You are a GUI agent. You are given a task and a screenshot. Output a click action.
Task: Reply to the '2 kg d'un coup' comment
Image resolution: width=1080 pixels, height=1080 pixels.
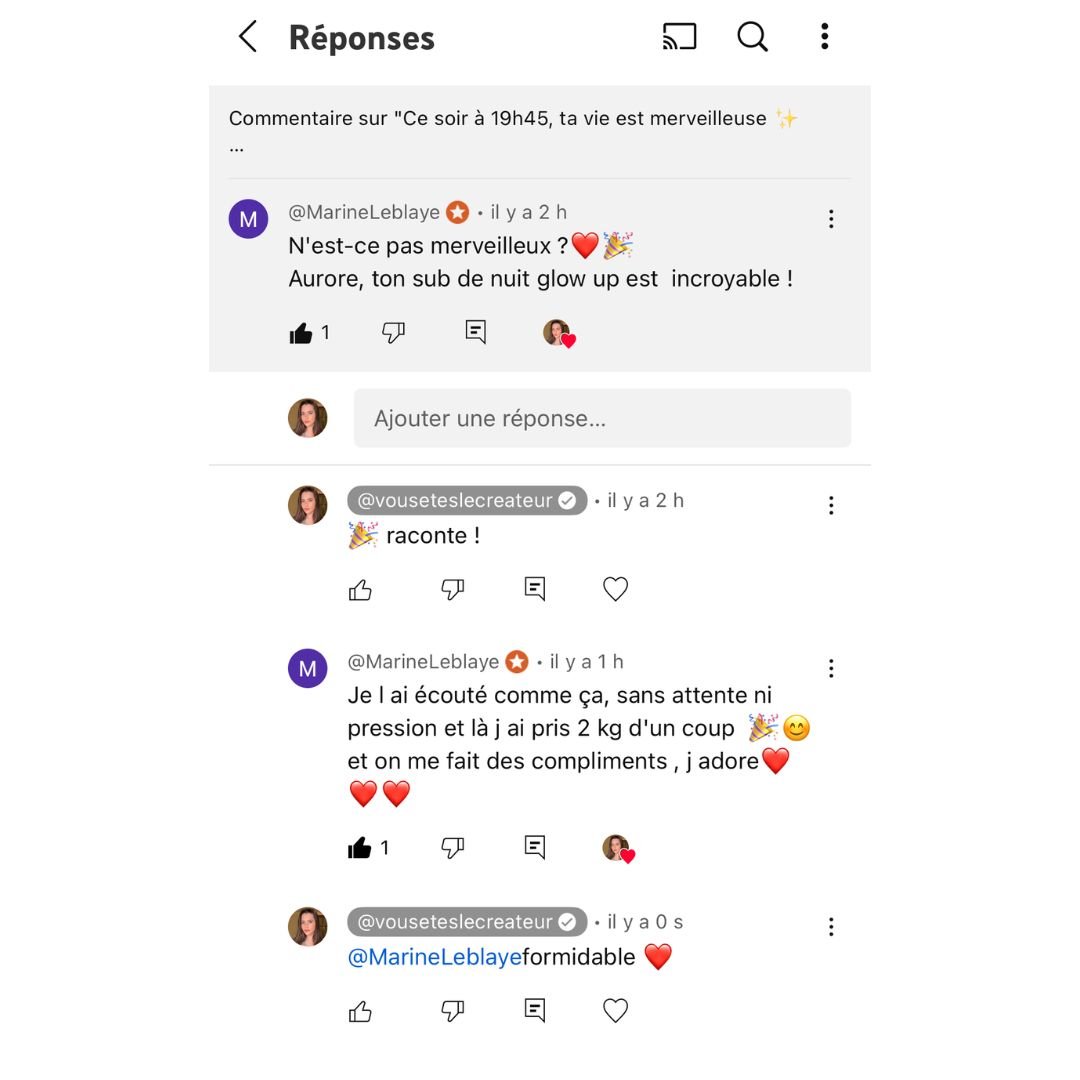coord(535,848)
